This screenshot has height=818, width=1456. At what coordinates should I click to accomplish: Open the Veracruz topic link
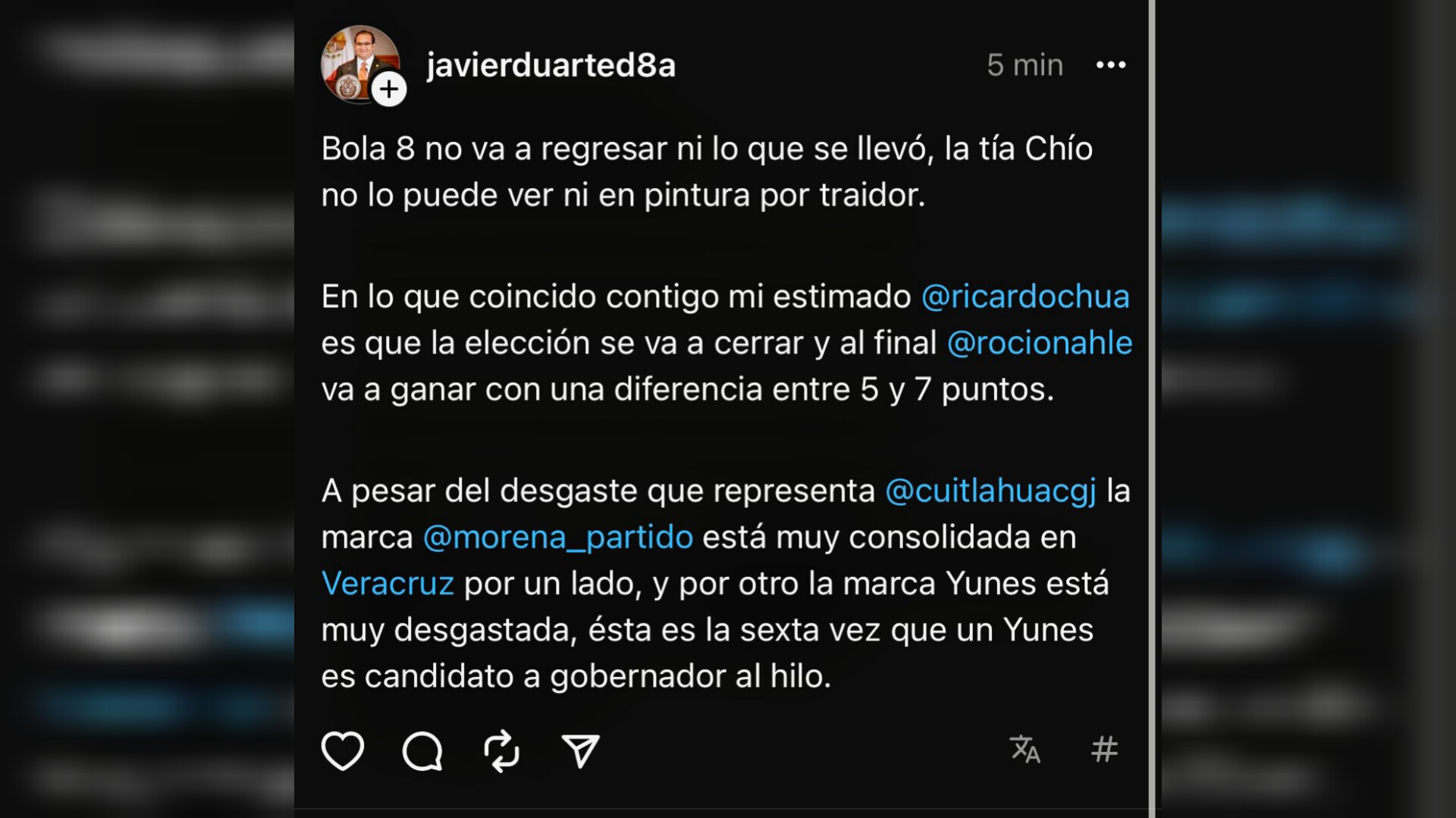[x=388, y=583]
